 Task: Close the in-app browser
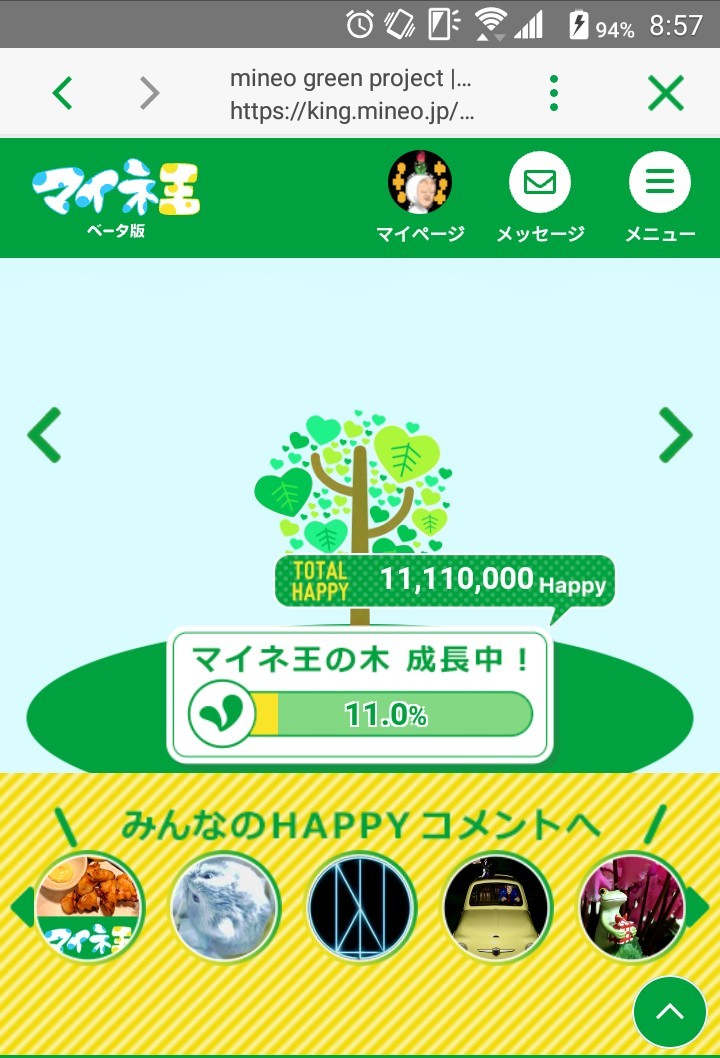pos(665,92)
